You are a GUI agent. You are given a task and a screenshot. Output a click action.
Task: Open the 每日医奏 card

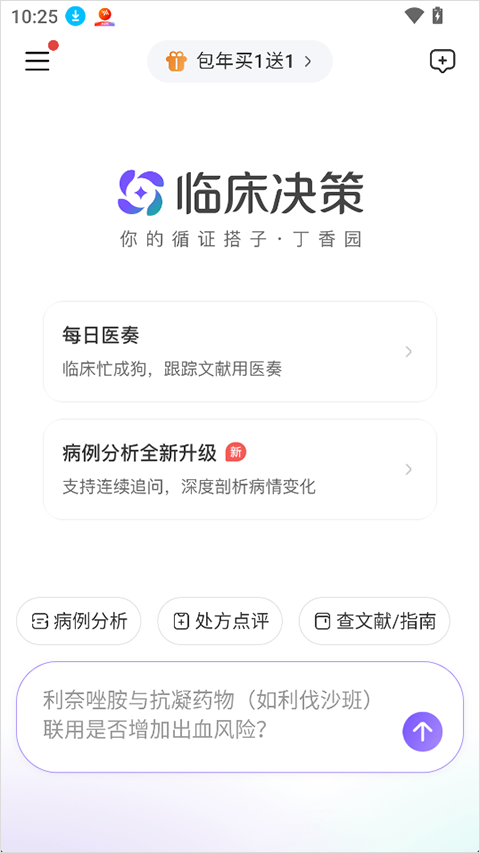(239, 351)
